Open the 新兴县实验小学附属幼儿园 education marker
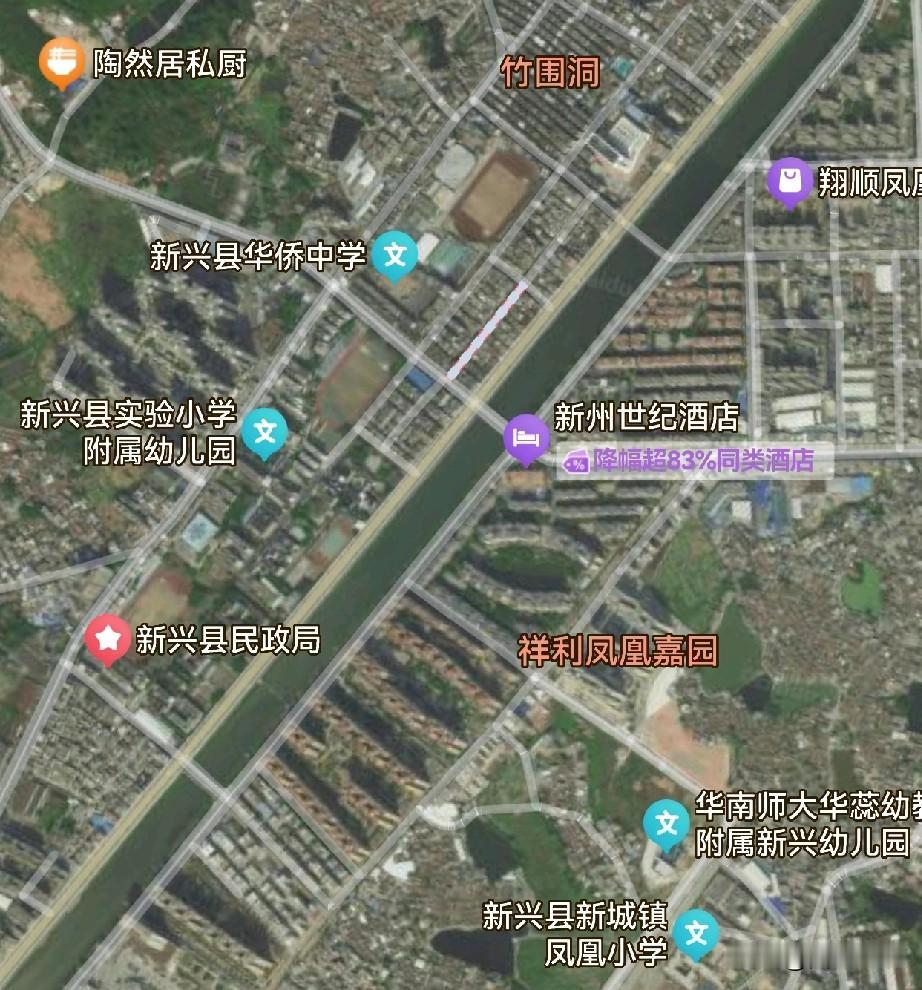This screenshot has height=990, width=922. click(266, 432)
